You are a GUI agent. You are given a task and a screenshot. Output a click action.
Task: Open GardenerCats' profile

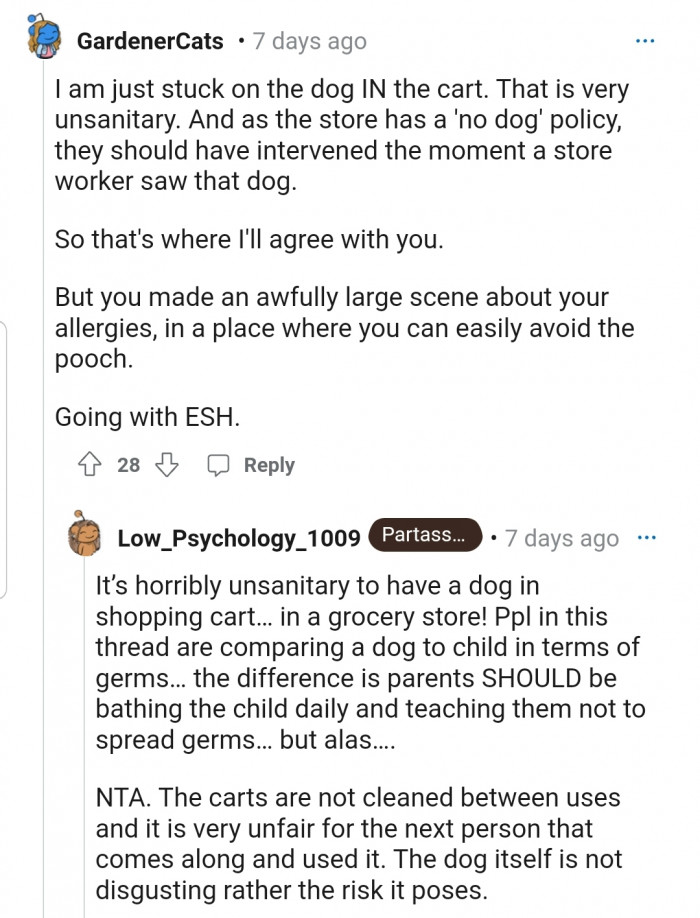(150, 41)
